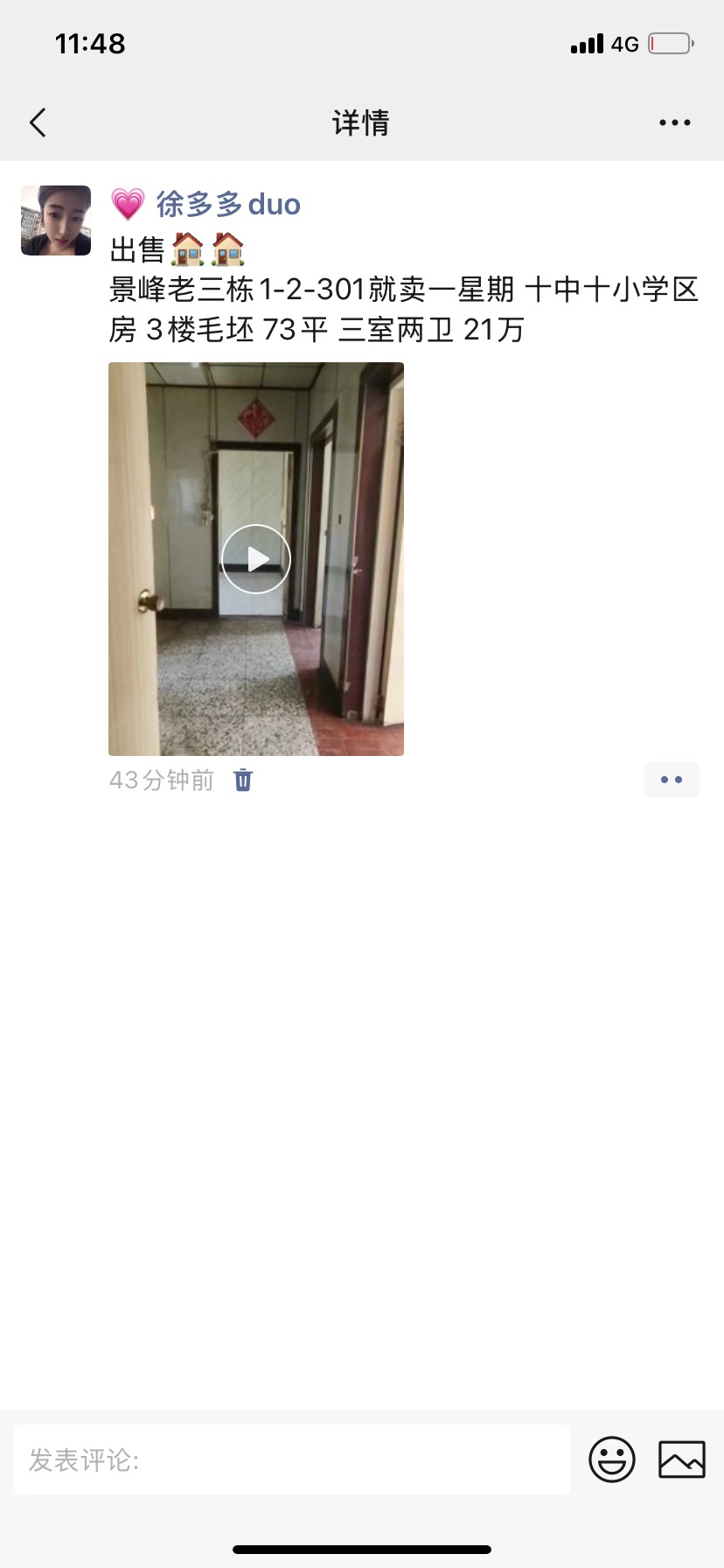This screenshot has width=724, height=1568.
Task: Open 徐多多duo's profile picture
Action: [x=56, y=220]
